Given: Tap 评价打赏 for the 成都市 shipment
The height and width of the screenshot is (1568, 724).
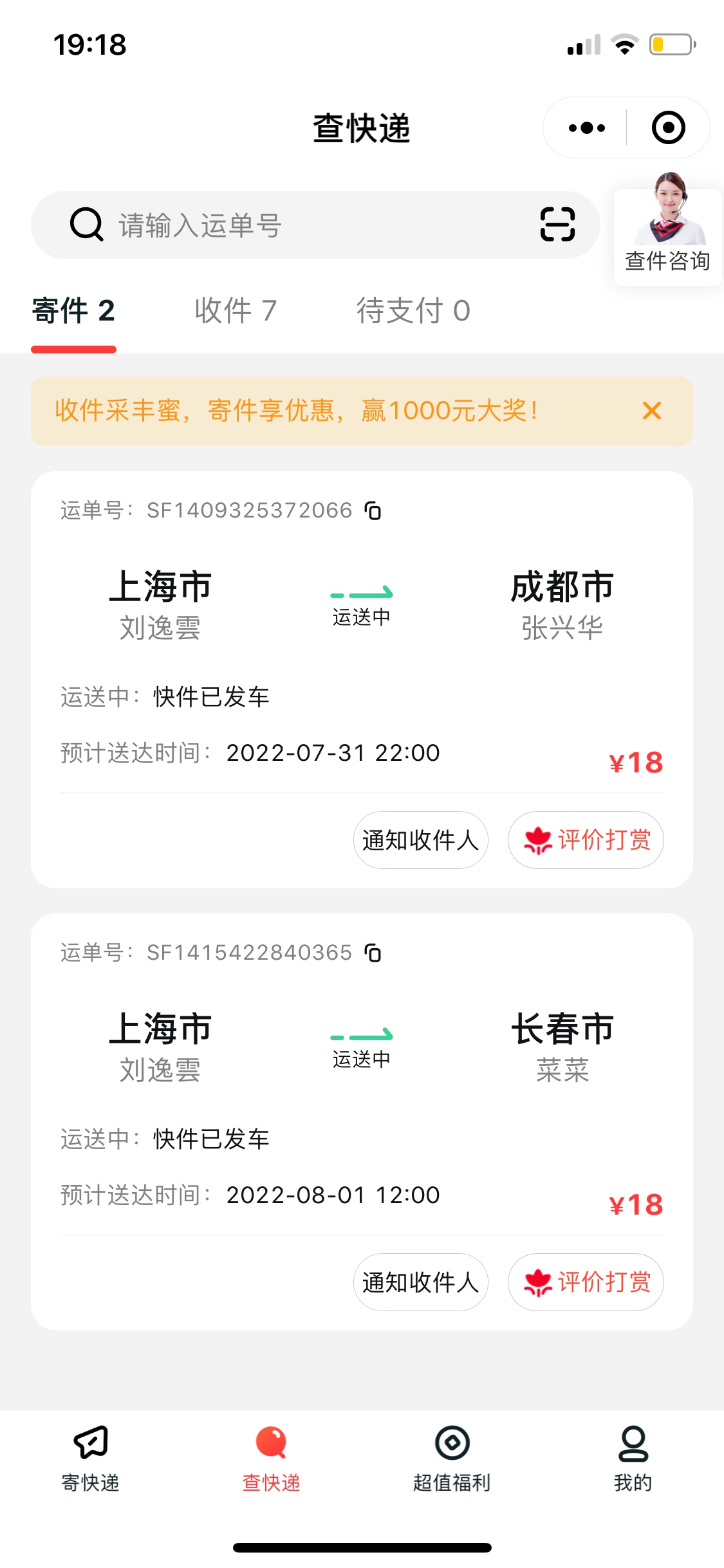Looking at the screenshot, I should point(586,840).
